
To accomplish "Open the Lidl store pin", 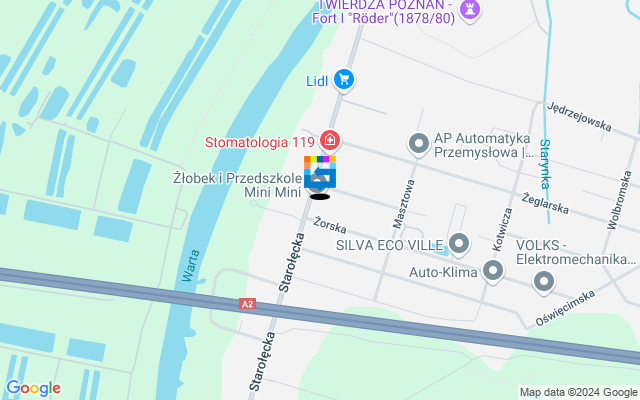I will [x=343, y=79].
